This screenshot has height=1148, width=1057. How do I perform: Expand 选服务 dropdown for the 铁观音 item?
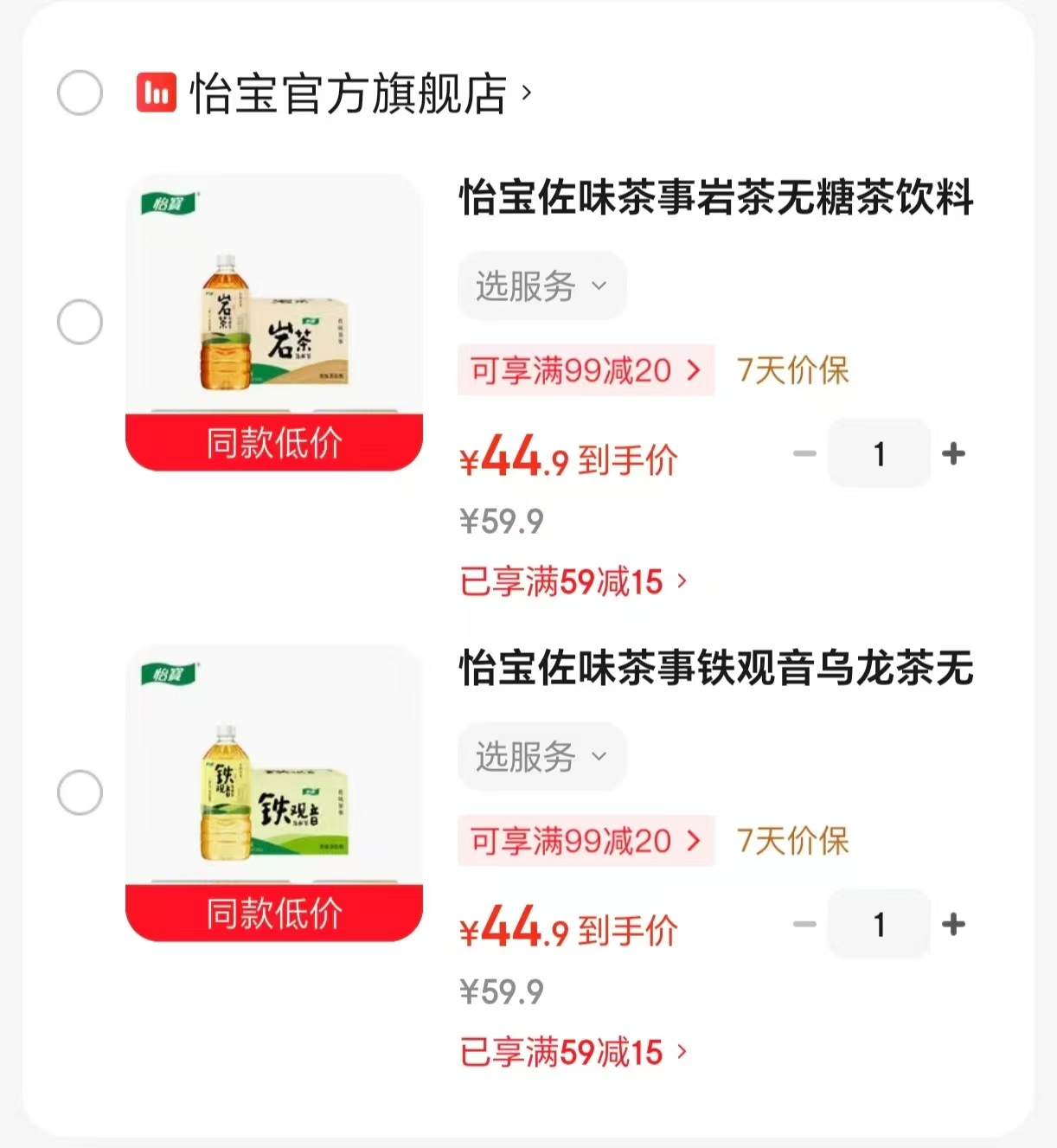click(541, 756)
